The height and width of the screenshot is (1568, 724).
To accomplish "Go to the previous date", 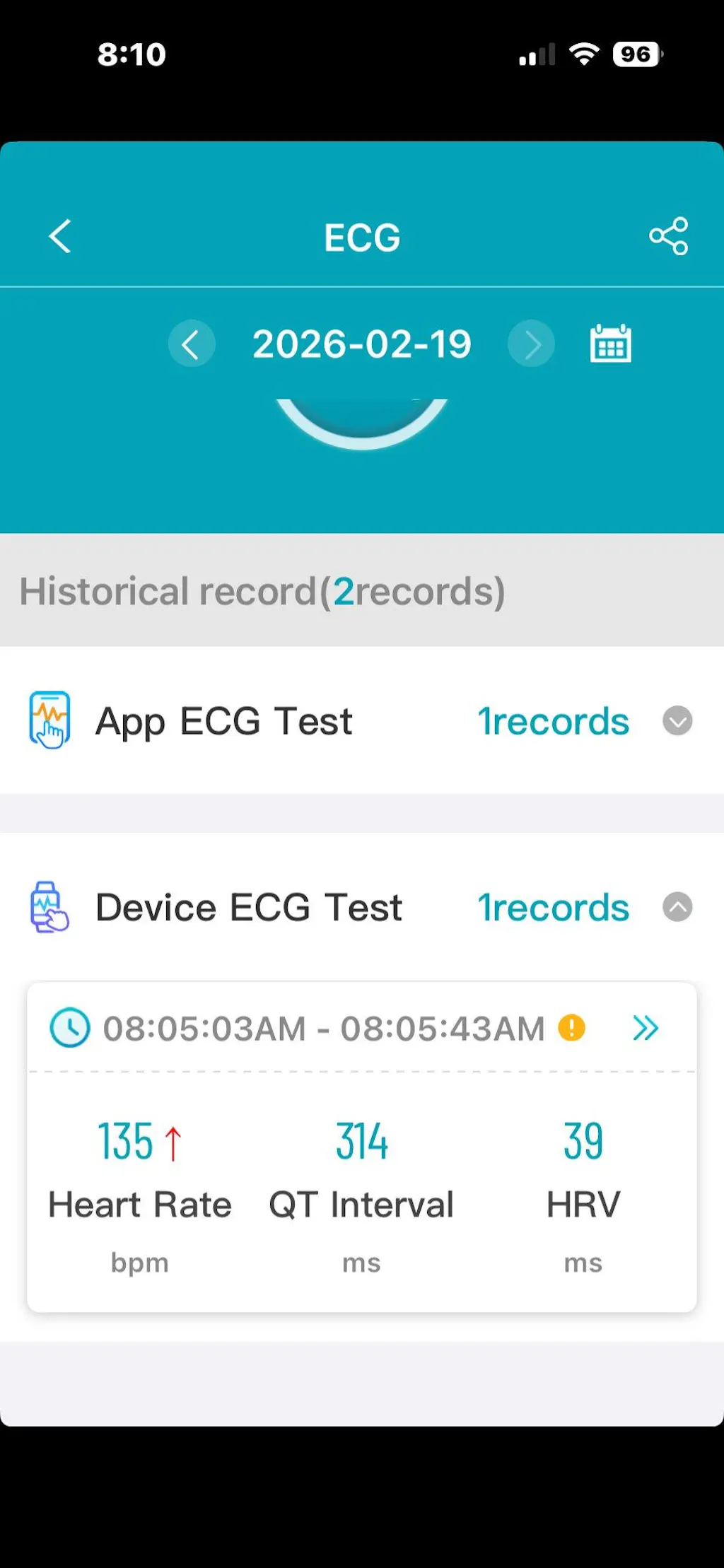I will point(191,344).
